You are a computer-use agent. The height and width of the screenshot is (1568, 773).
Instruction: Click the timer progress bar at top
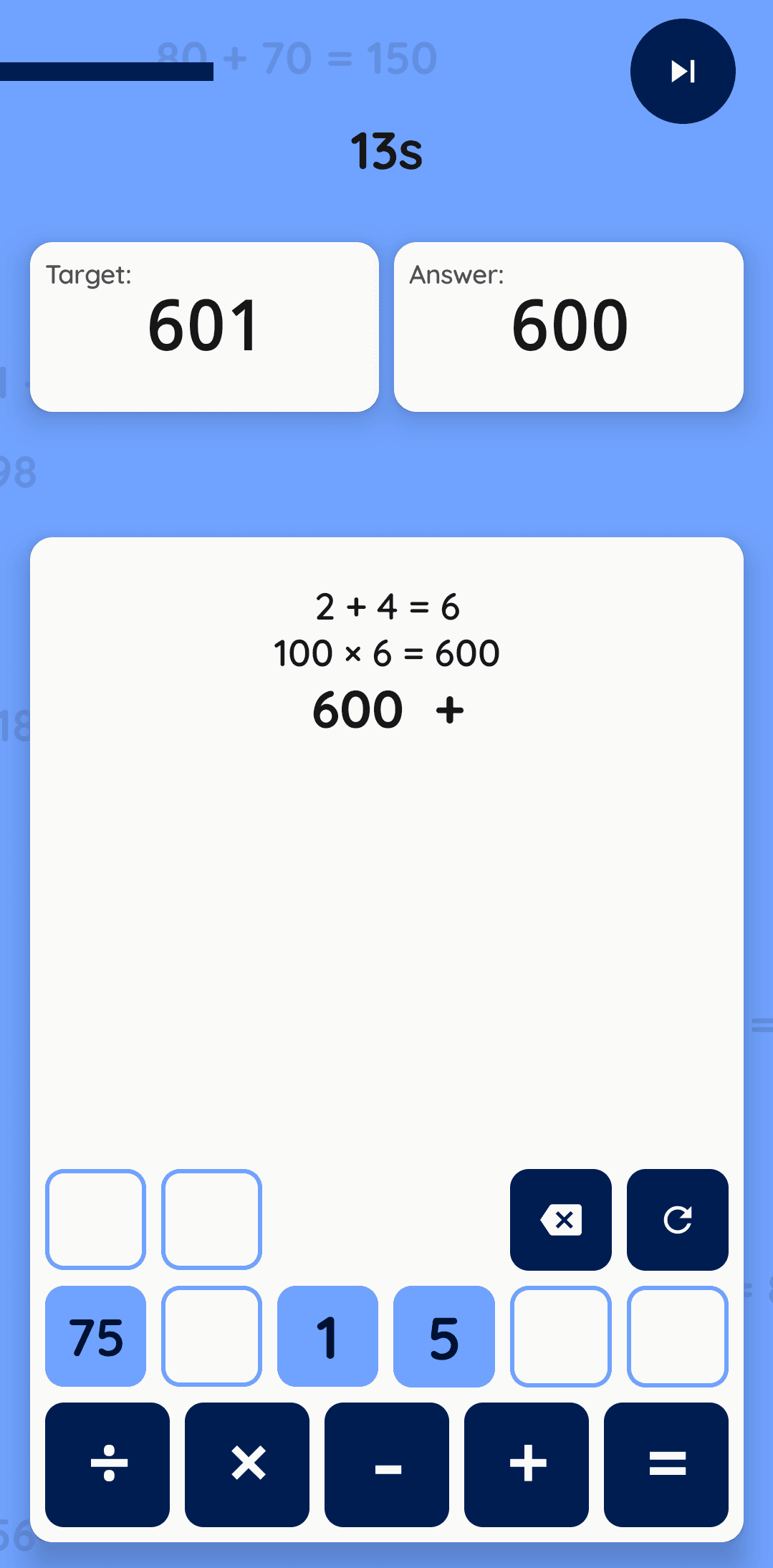click(x=106, y=71)
